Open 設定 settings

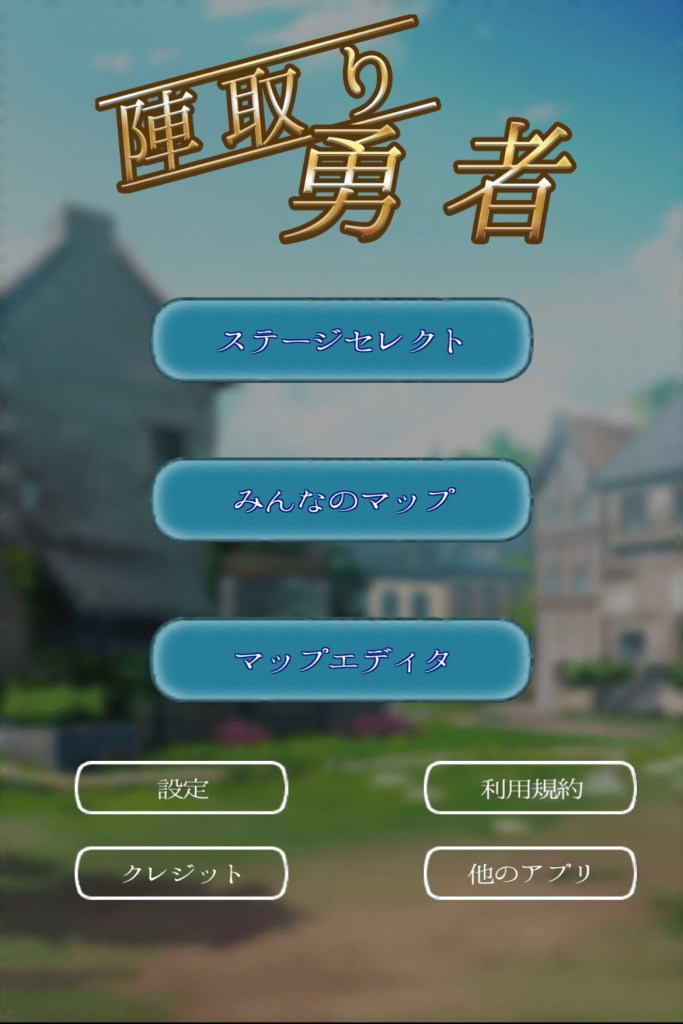click(x=182, y=788)
